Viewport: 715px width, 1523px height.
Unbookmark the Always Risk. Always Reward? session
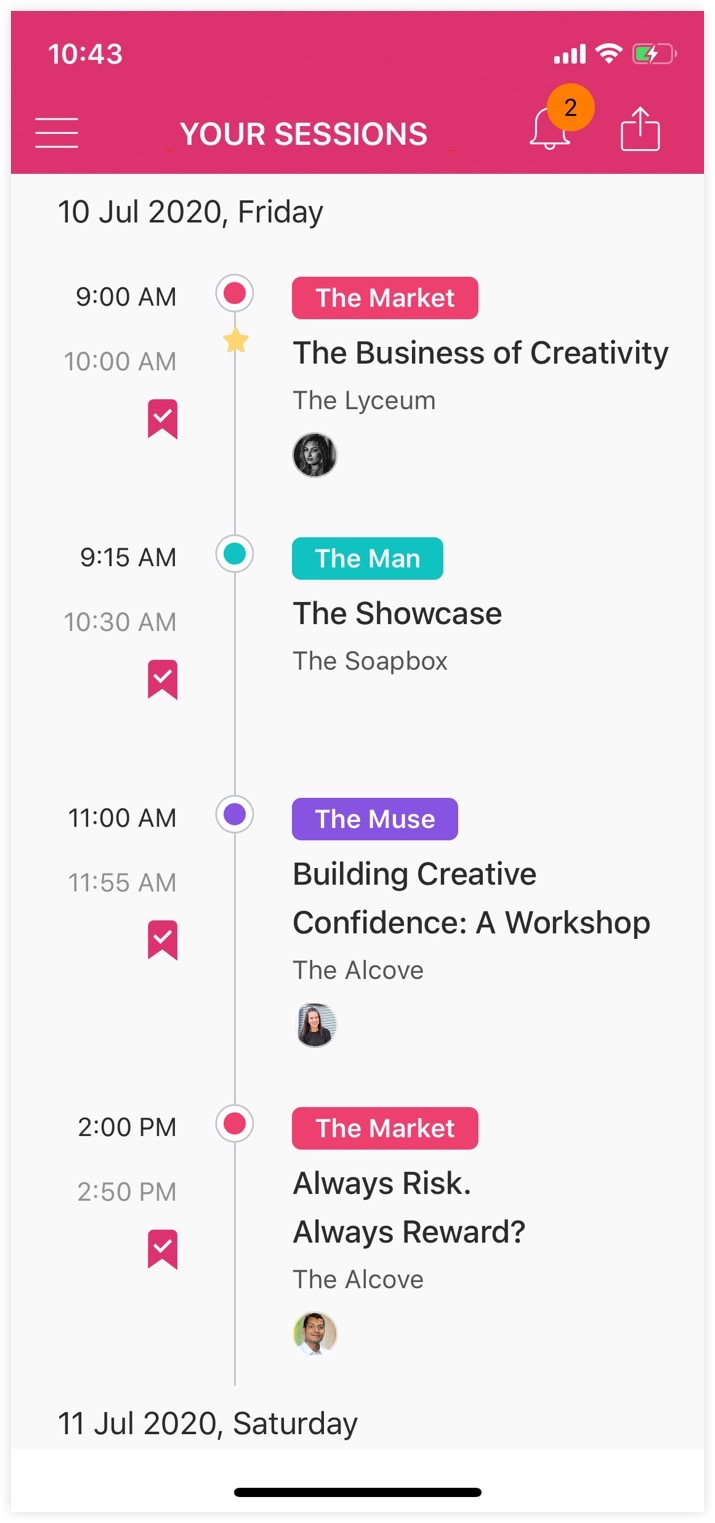[x=163, y=1249]
